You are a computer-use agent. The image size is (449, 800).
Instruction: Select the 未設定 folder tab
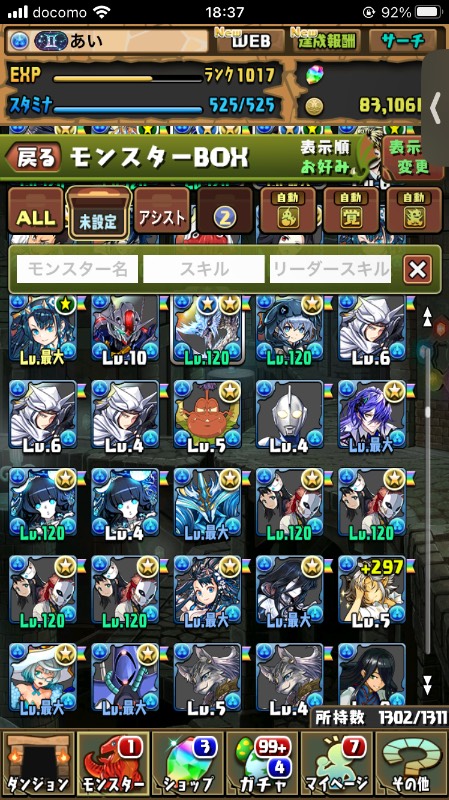pos(98,214)
